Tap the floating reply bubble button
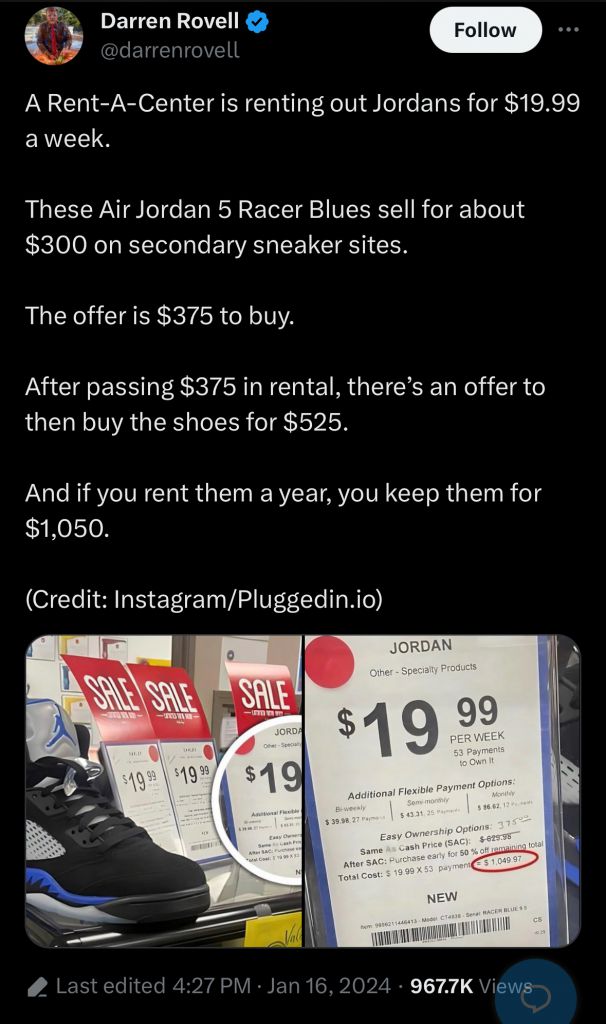Screen dimensions: 606x1024 coord(538,996)
